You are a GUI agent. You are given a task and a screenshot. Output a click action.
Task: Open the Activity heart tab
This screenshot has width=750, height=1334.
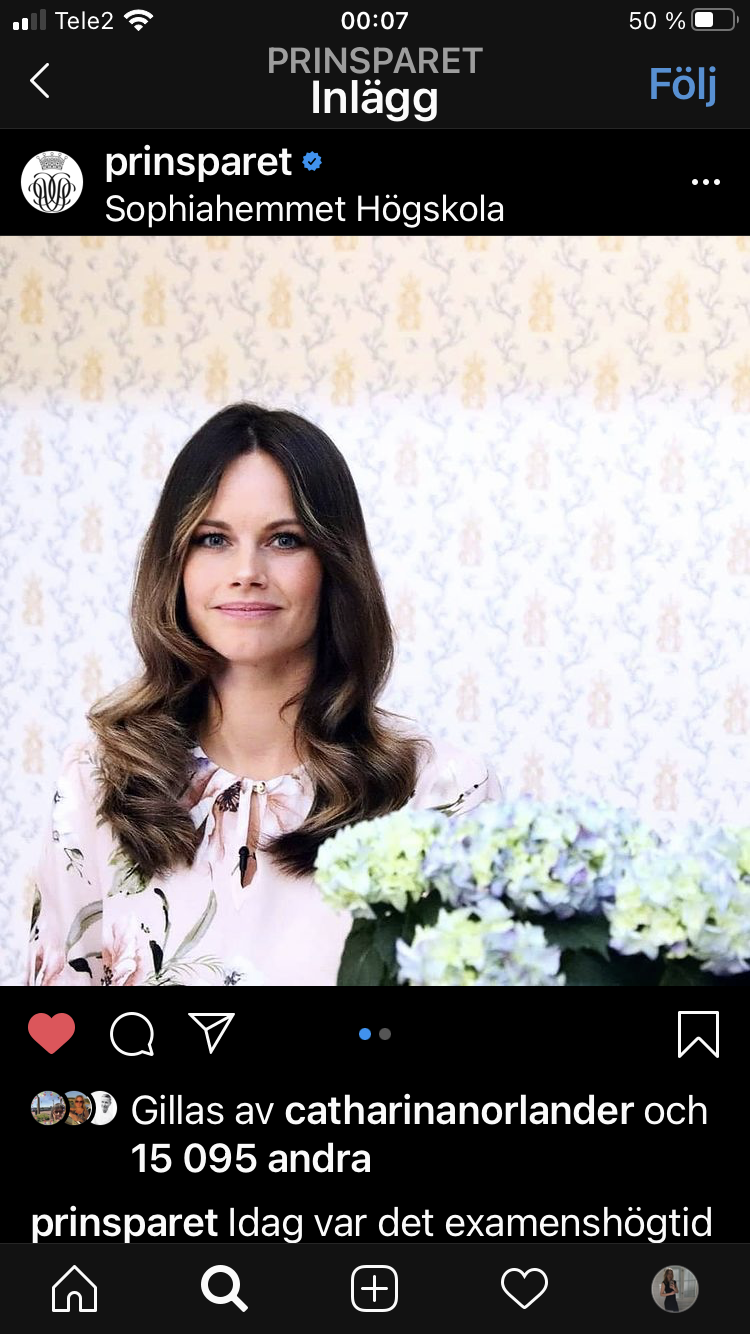[524, 1289]
